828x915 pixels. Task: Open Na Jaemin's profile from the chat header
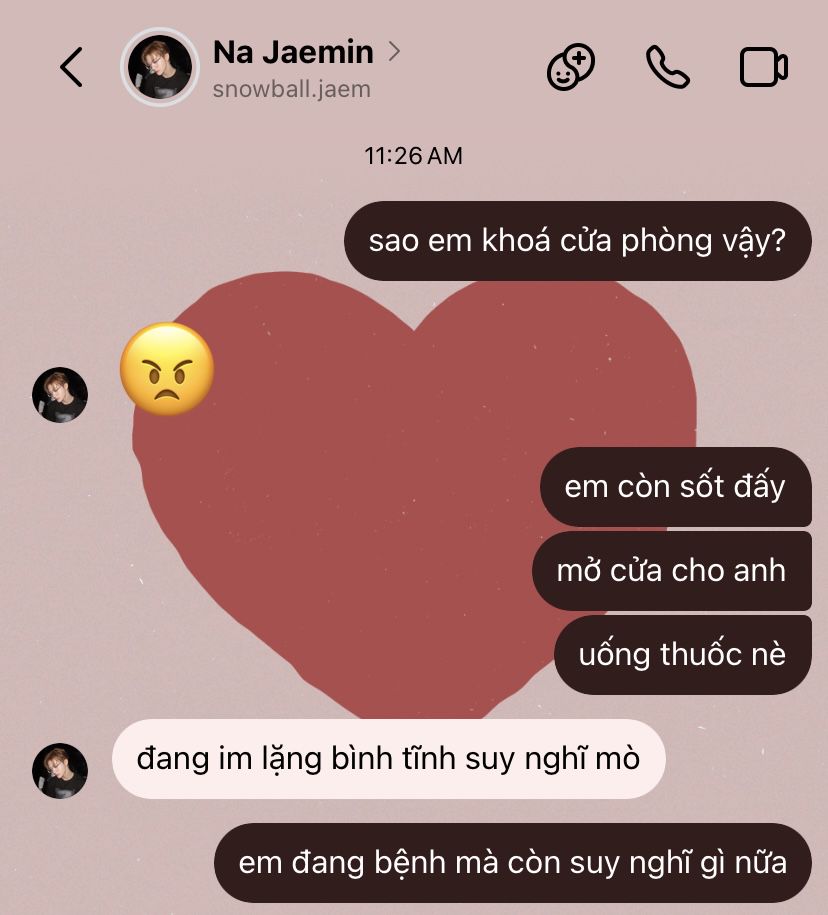tap(292, 53)
